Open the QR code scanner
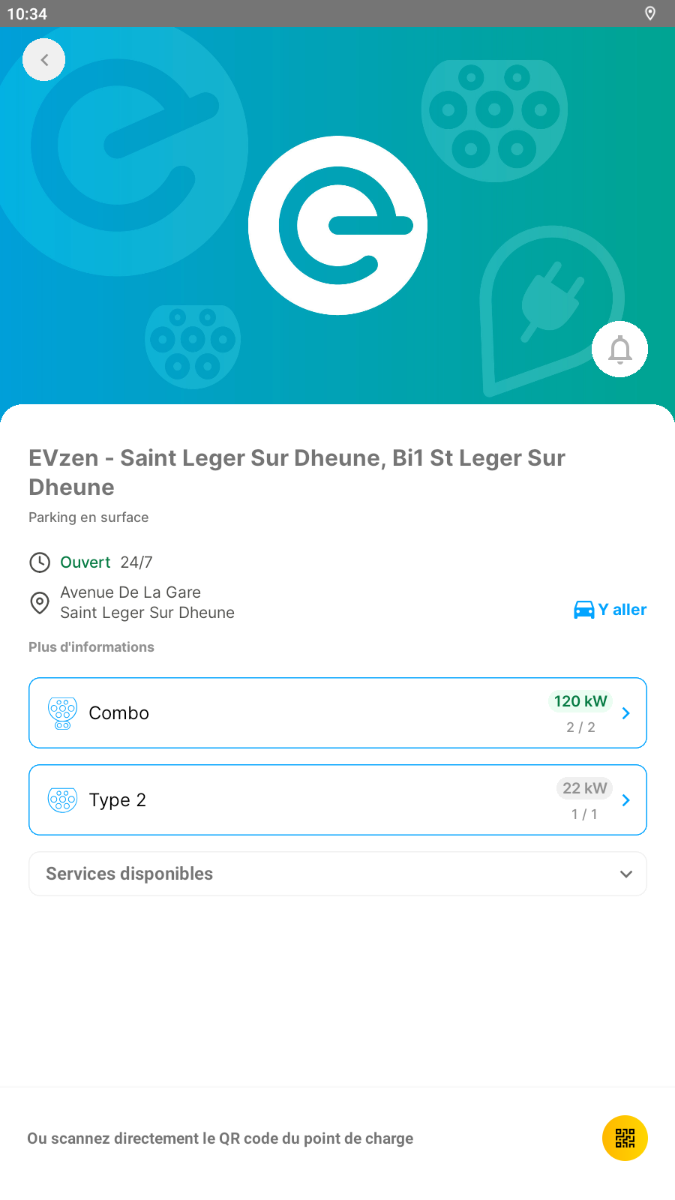Viewport: 675px width, 1200px height. [625, 1138]
